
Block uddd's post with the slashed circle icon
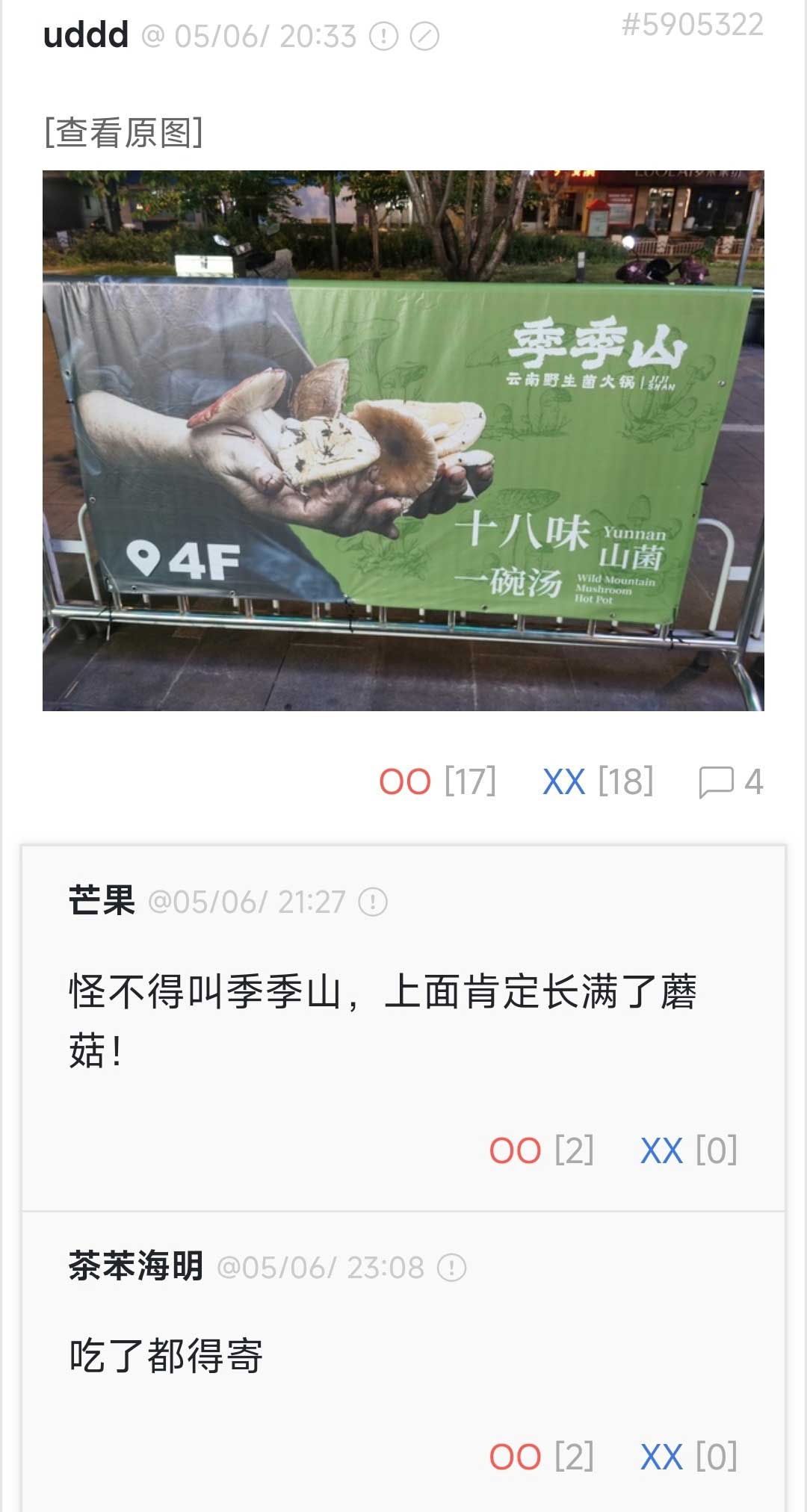[424, 36]
